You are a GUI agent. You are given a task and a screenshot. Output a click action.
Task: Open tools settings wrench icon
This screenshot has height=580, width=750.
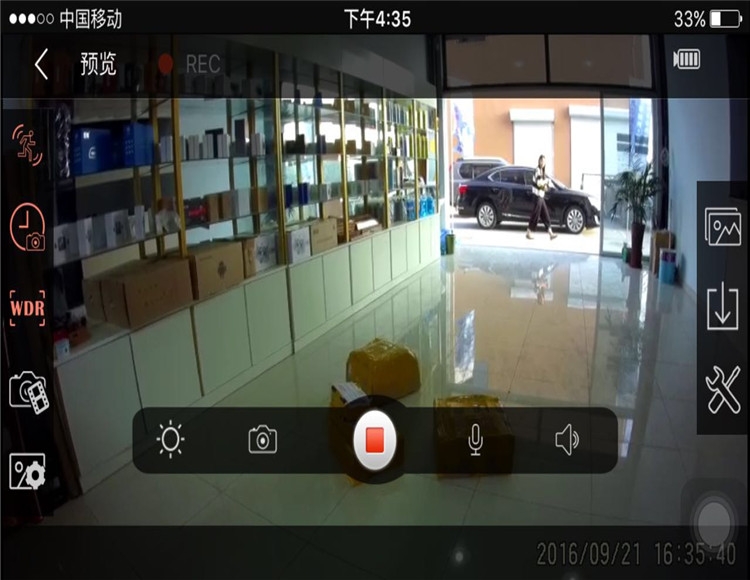(x=722, y=390)
